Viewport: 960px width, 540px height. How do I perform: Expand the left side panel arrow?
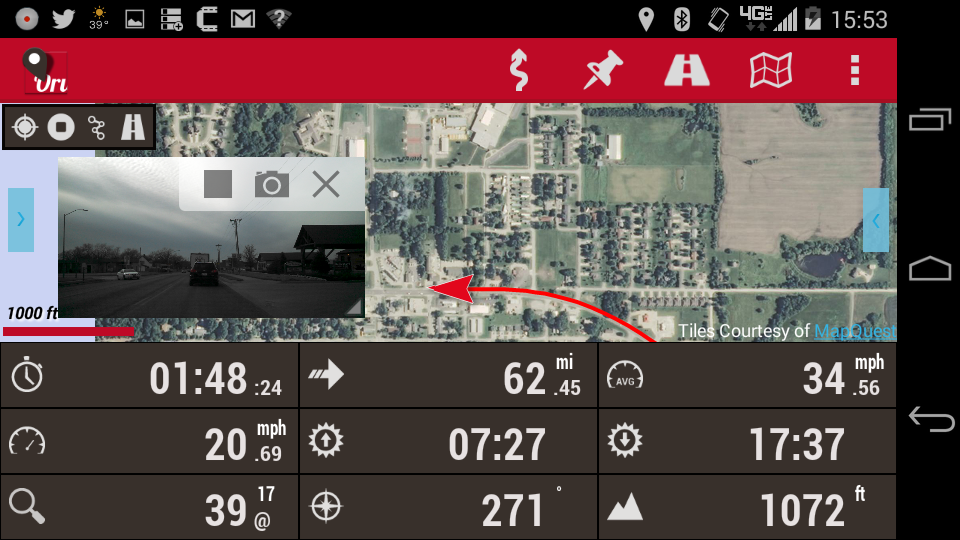click(21, 219)
